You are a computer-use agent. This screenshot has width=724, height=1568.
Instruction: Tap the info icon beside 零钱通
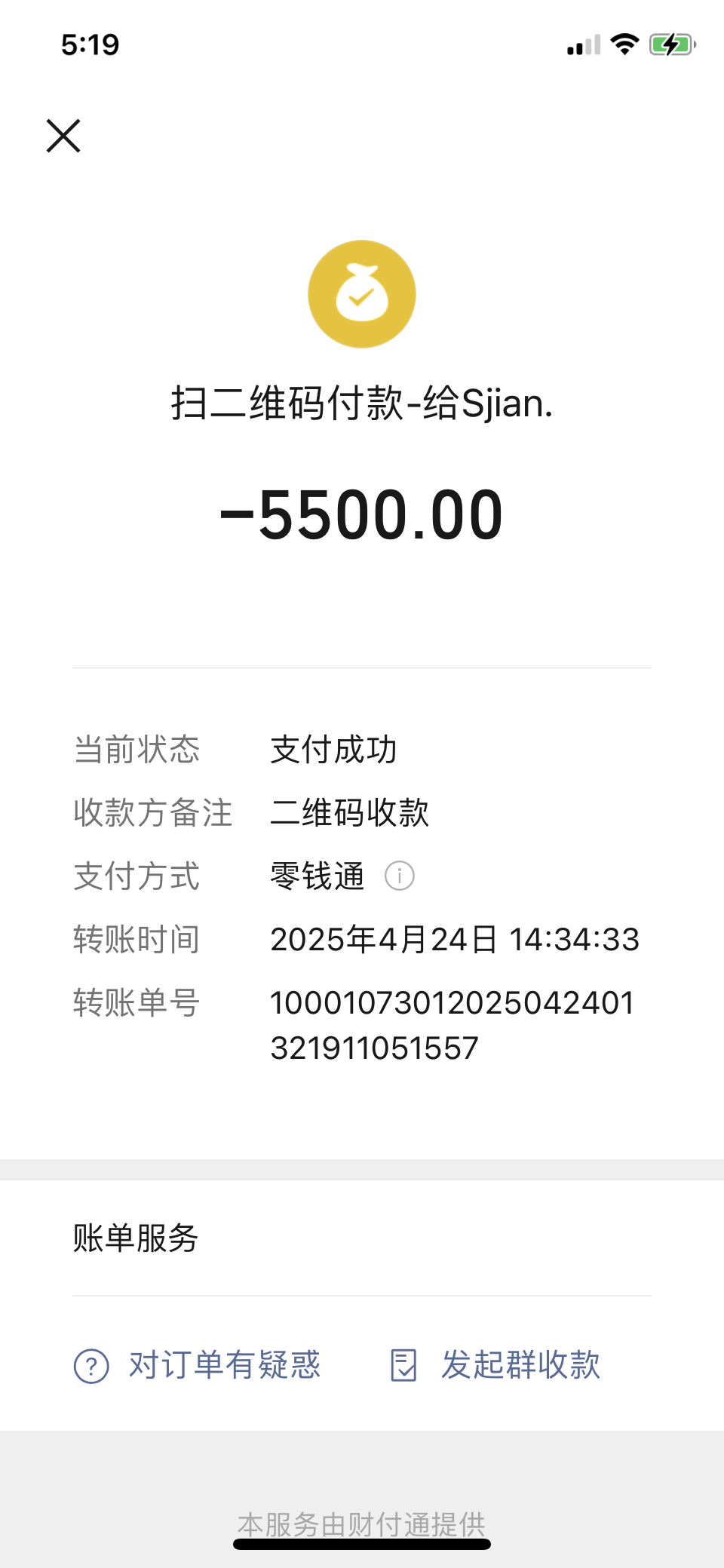click(400, 876)
